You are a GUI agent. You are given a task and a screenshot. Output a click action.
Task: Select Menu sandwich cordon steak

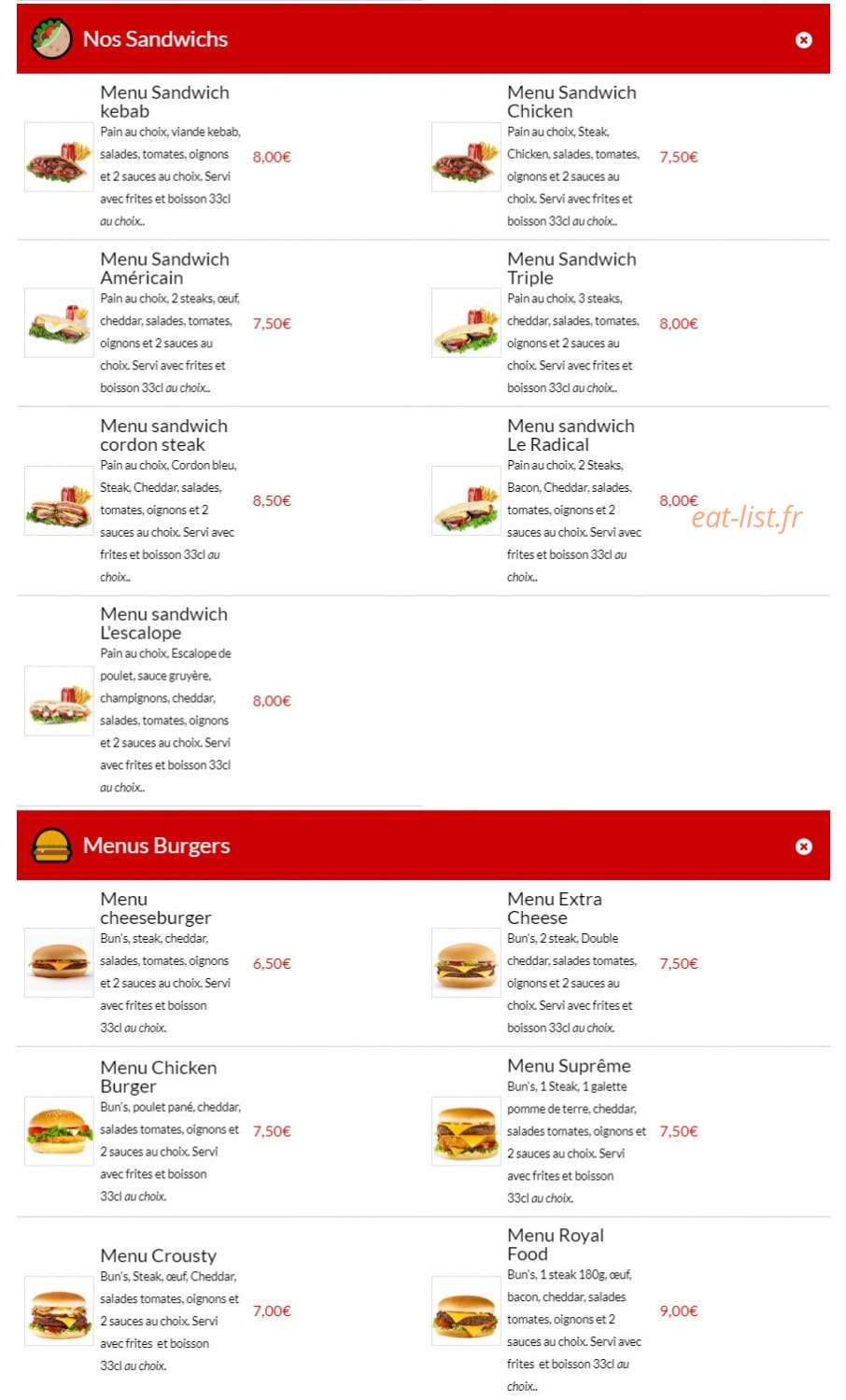point(164,435)
